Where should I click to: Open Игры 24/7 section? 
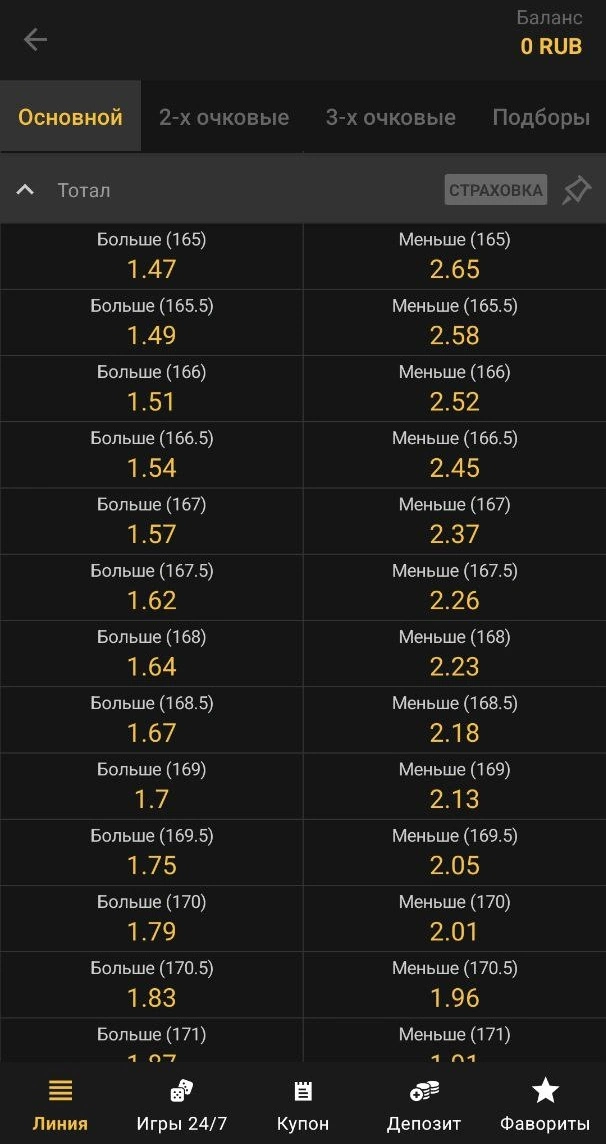pyautogui.click(x=182, y=1103)
